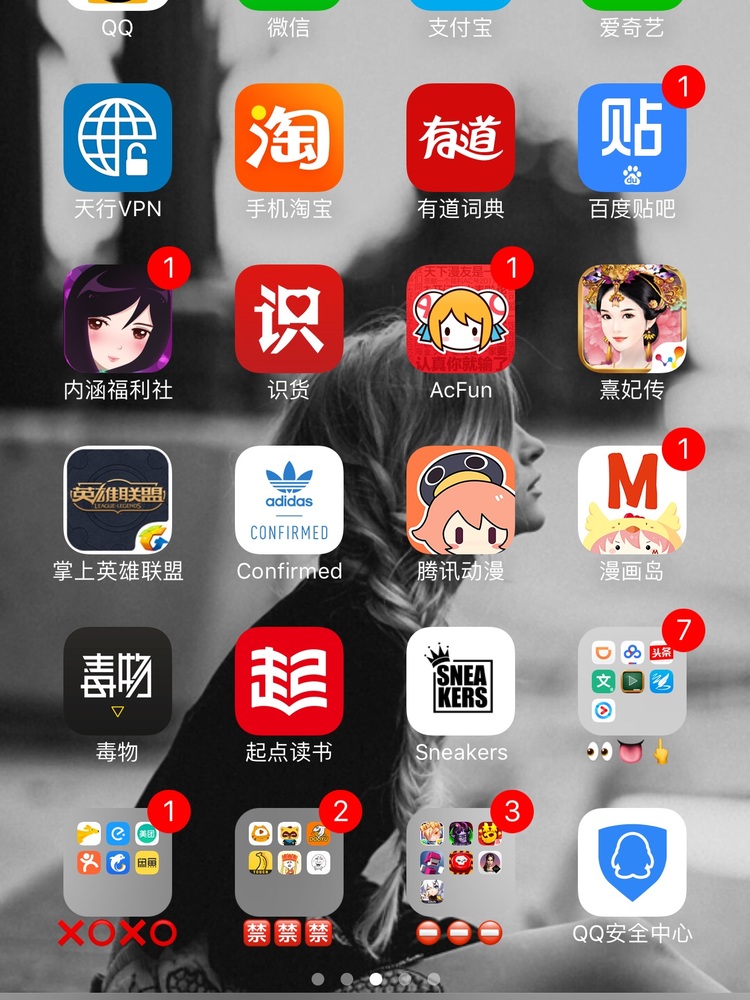Viewport: 750px width, 1000px height.
Task: Open 百度贴吧 with one notification
Action: click(x=632, y=138)
